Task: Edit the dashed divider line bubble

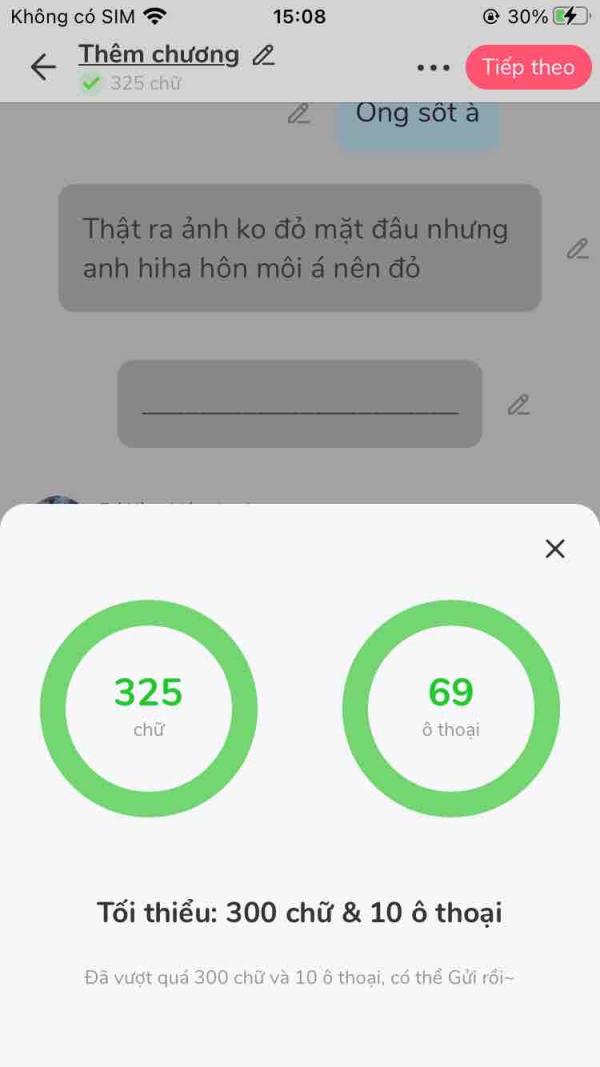Action: [x=518, y=404]
